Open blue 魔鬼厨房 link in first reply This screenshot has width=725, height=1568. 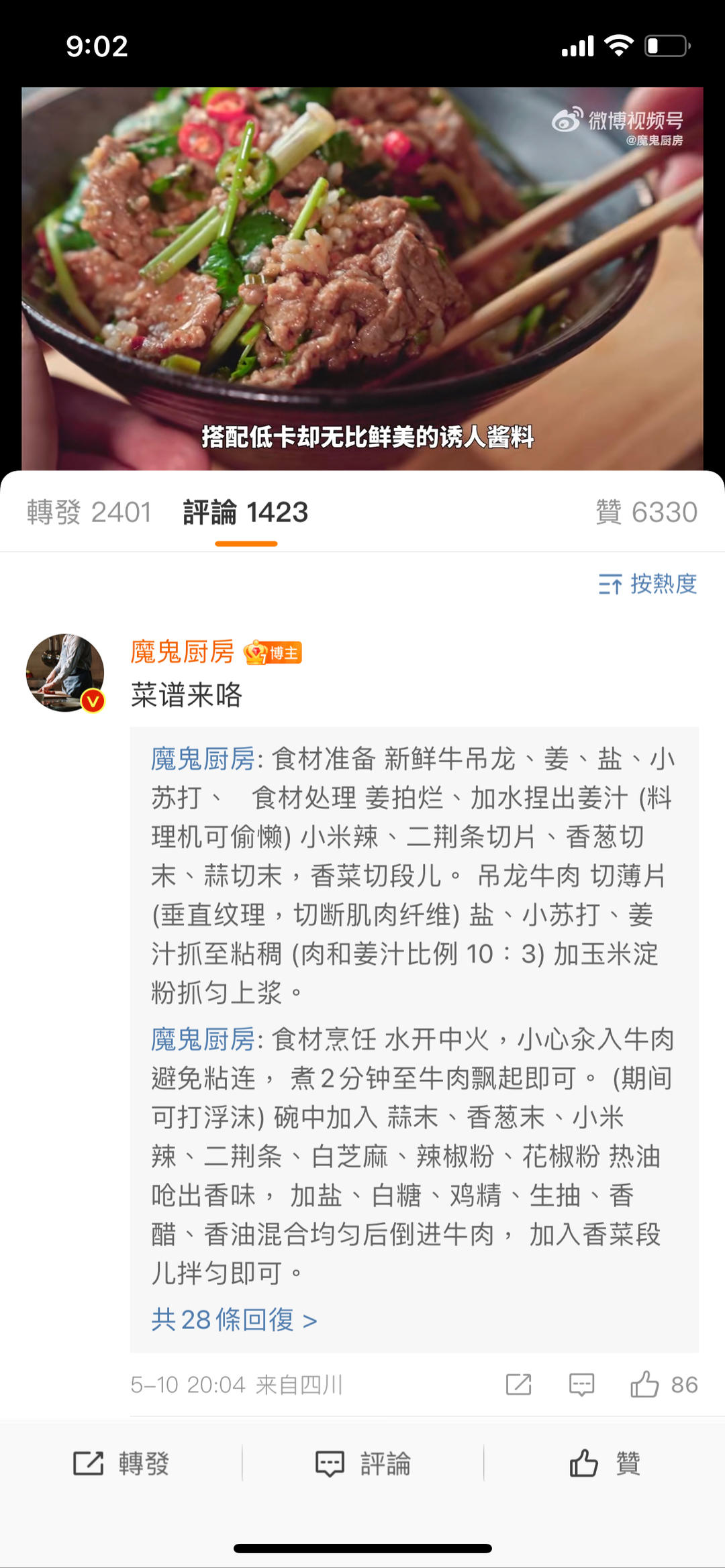coord(202,759)
